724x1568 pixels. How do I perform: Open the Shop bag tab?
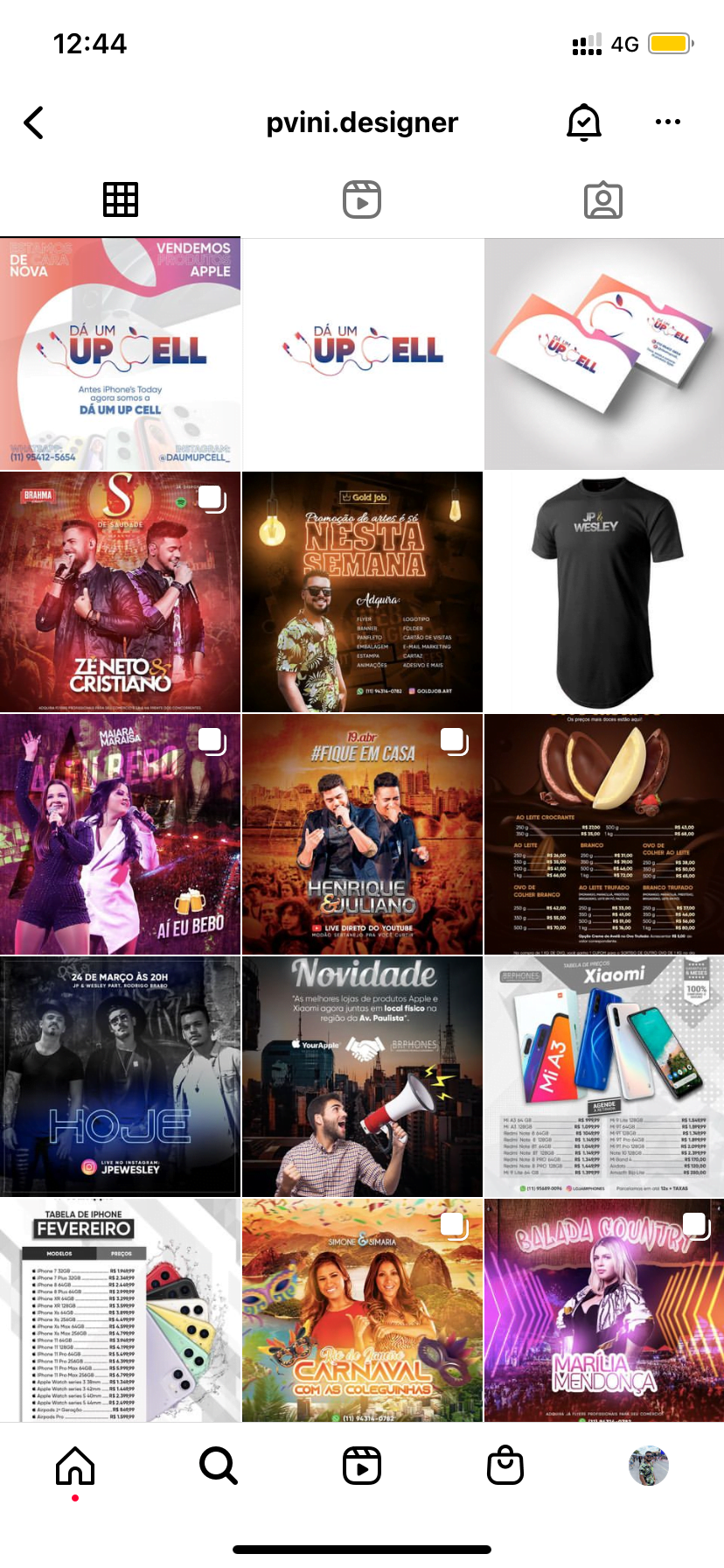point(505,1465)
